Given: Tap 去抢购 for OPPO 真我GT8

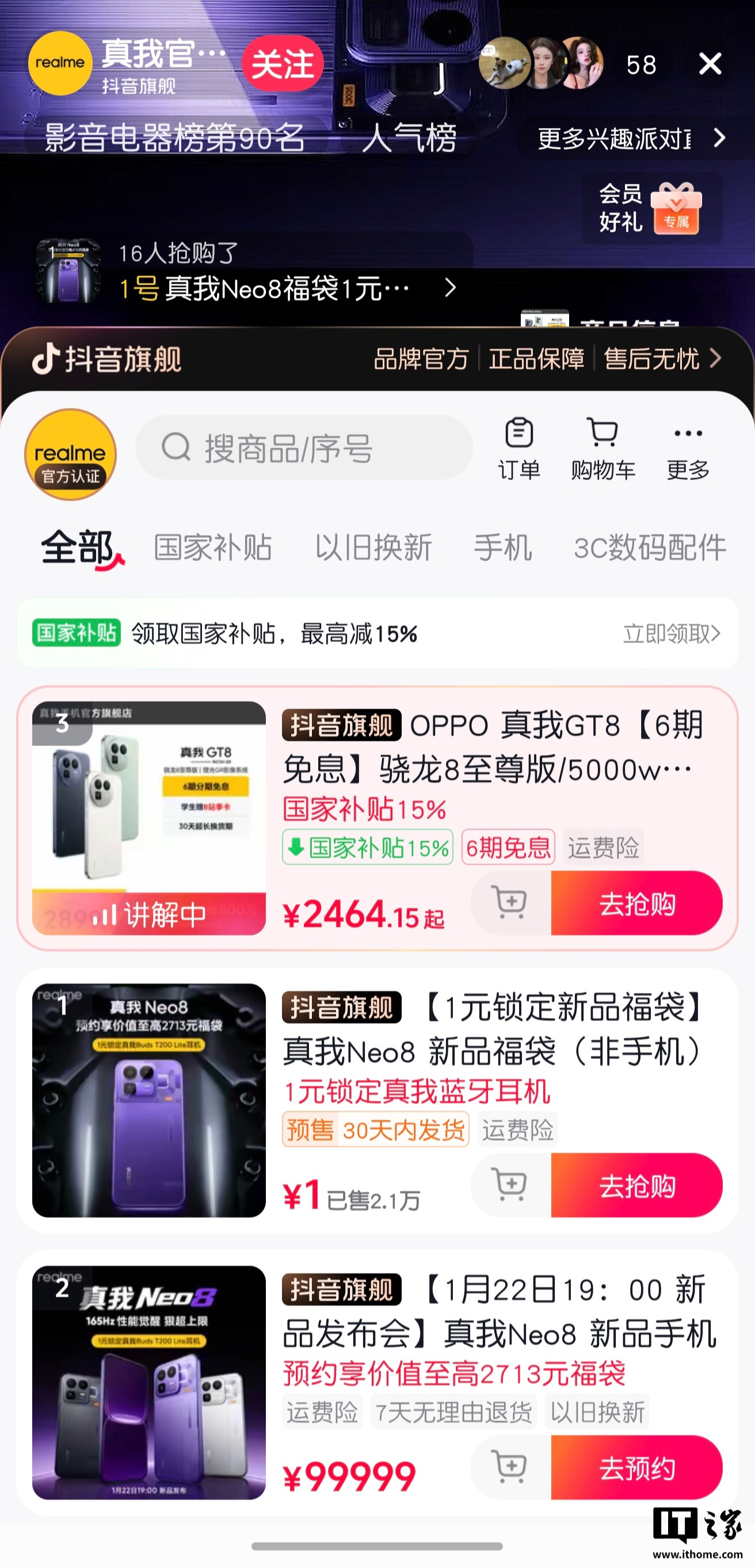Looking at the screenshot, I should (x=636, y=903).
